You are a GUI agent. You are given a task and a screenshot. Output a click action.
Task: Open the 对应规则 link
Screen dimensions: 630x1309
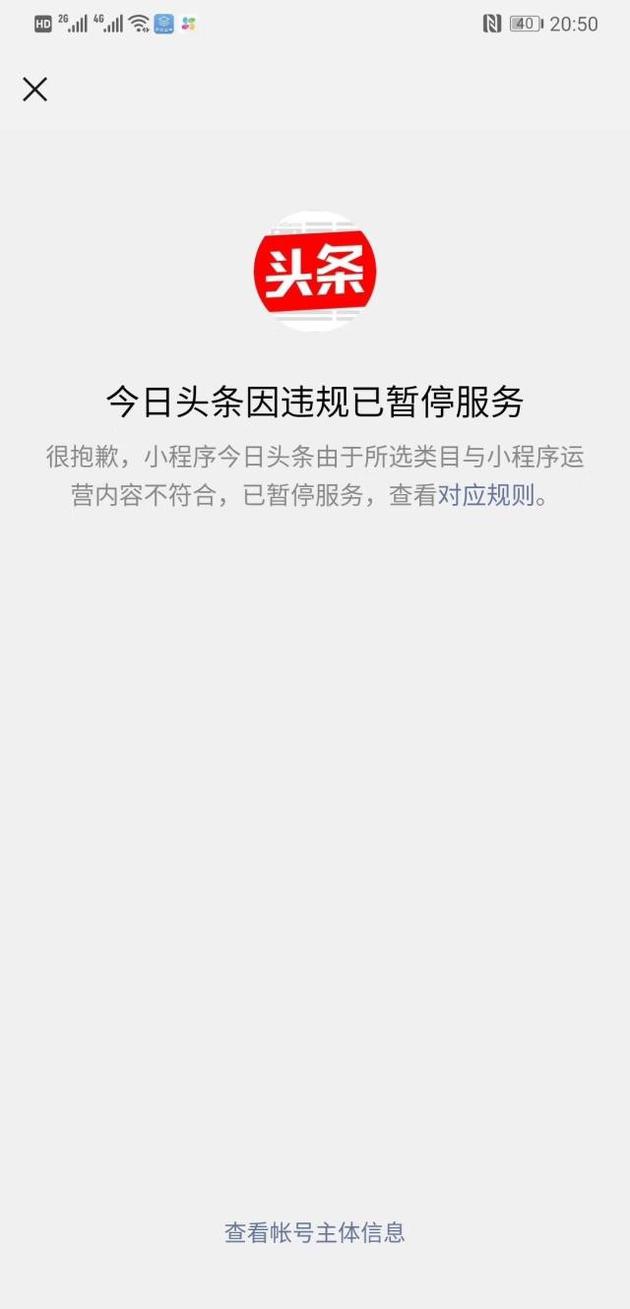coord(485,495)
